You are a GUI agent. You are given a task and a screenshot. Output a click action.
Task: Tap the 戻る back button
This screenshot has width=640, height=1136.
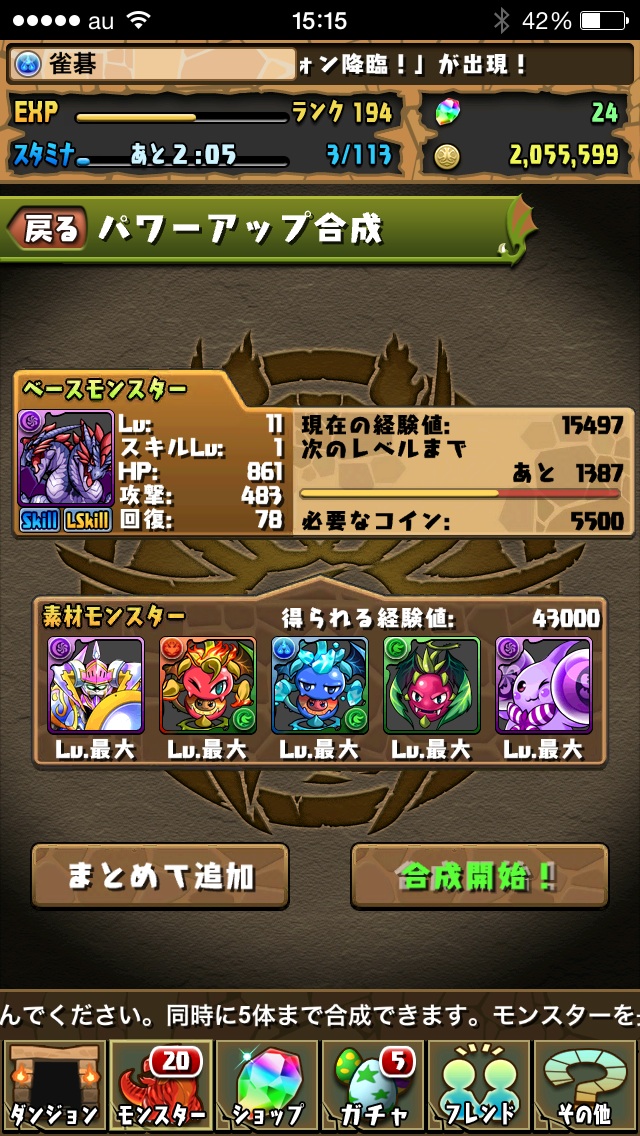(48, 229)
